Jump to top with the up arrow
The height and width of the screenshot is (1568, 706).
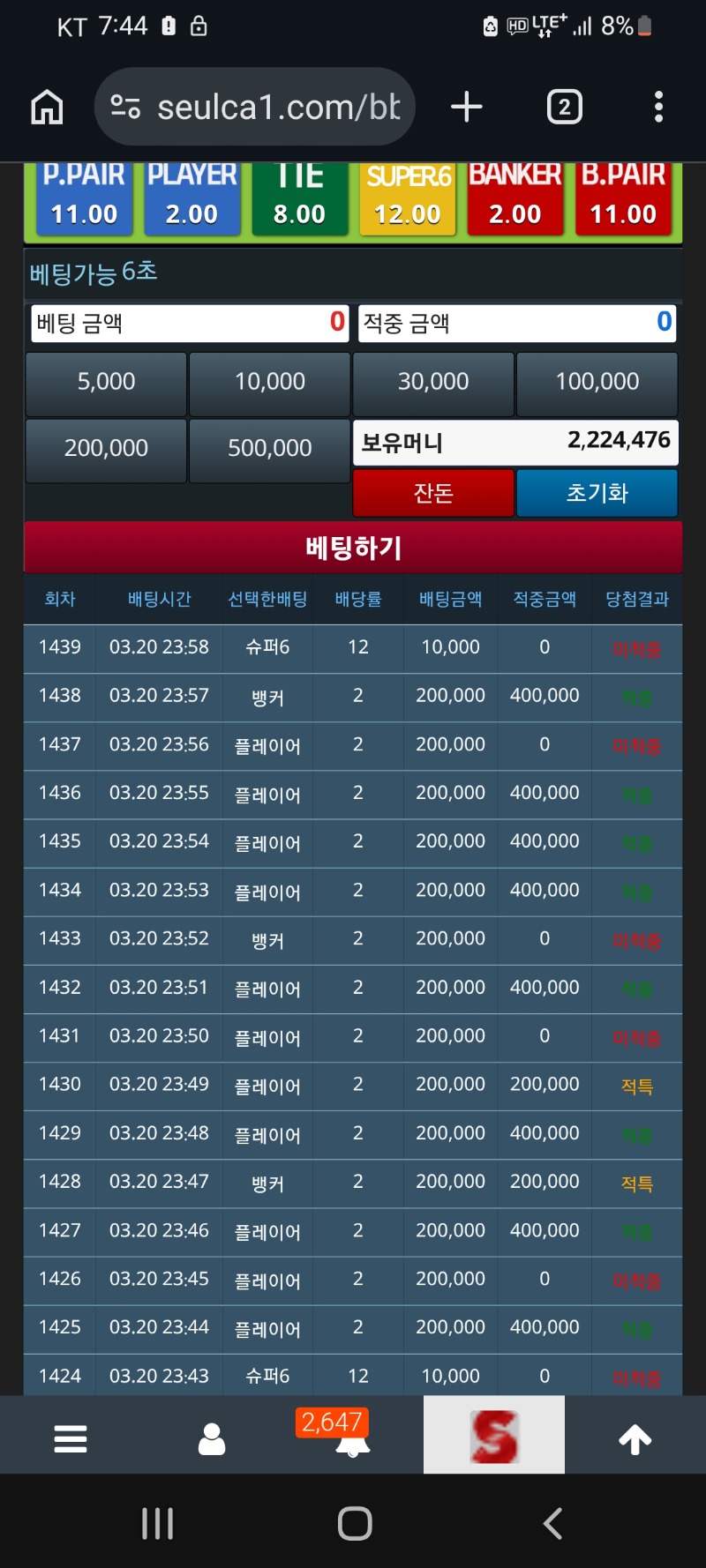[x=635, y=1438]
